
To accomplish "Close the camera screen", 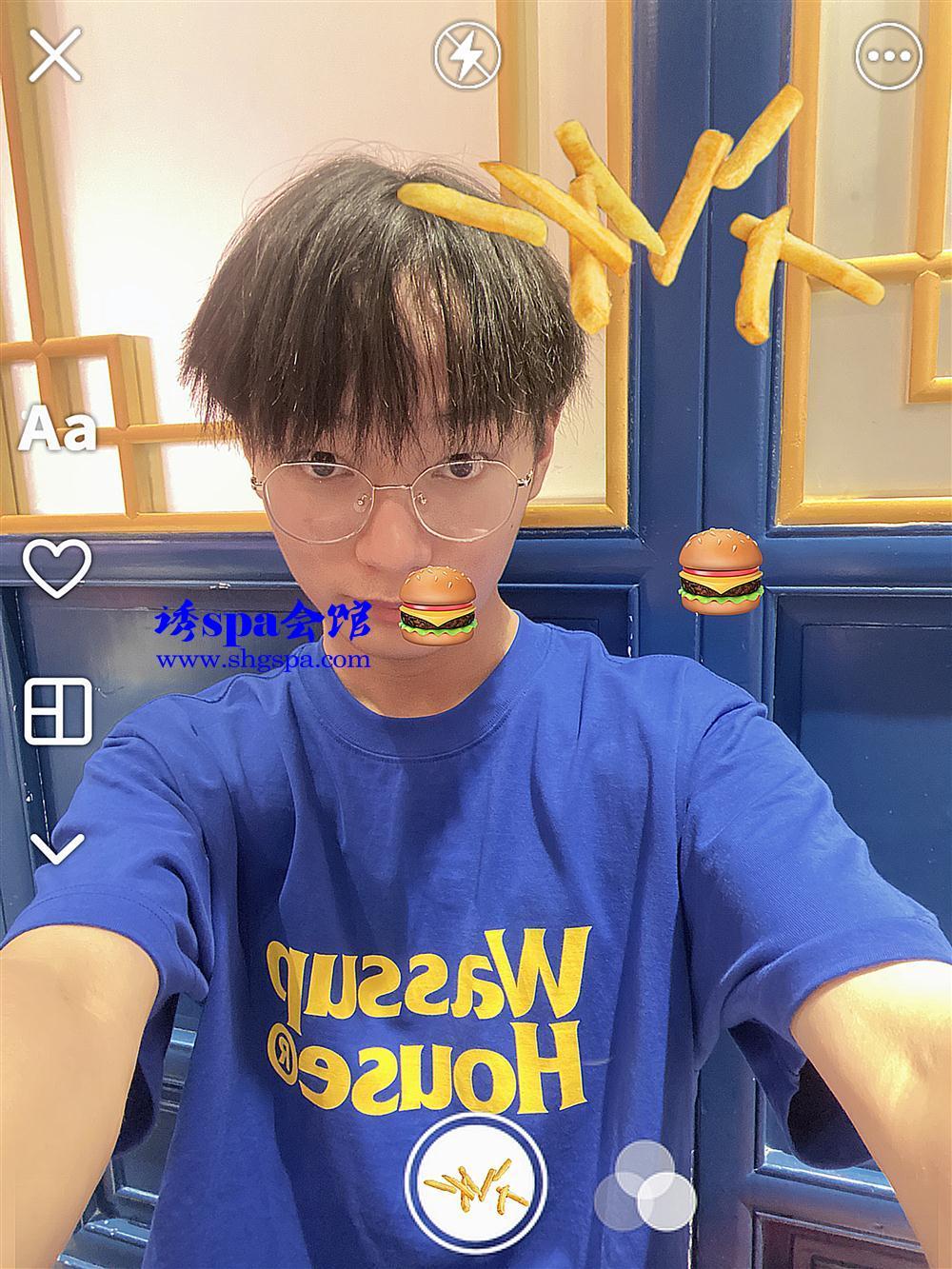I will pyautogui.click(x=54, y=55).
